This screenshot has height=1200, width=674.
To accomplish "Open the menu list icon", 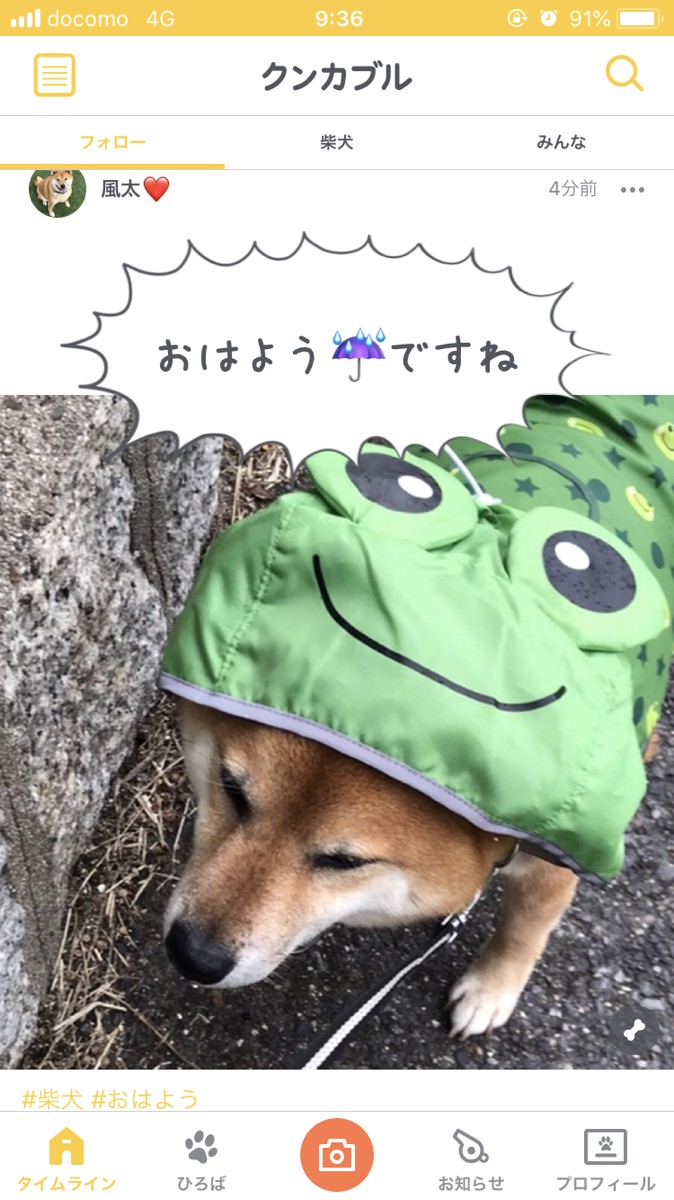I will [x=55, y=75].
